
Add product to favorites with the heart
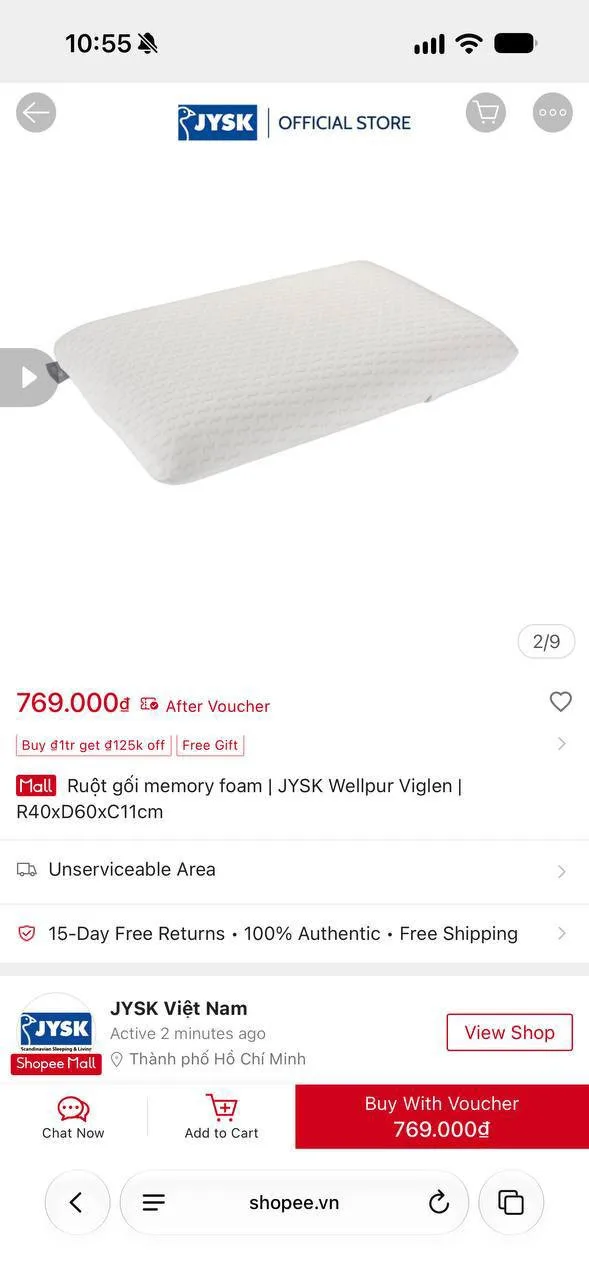pyautogui.click(x=561, y=702)
